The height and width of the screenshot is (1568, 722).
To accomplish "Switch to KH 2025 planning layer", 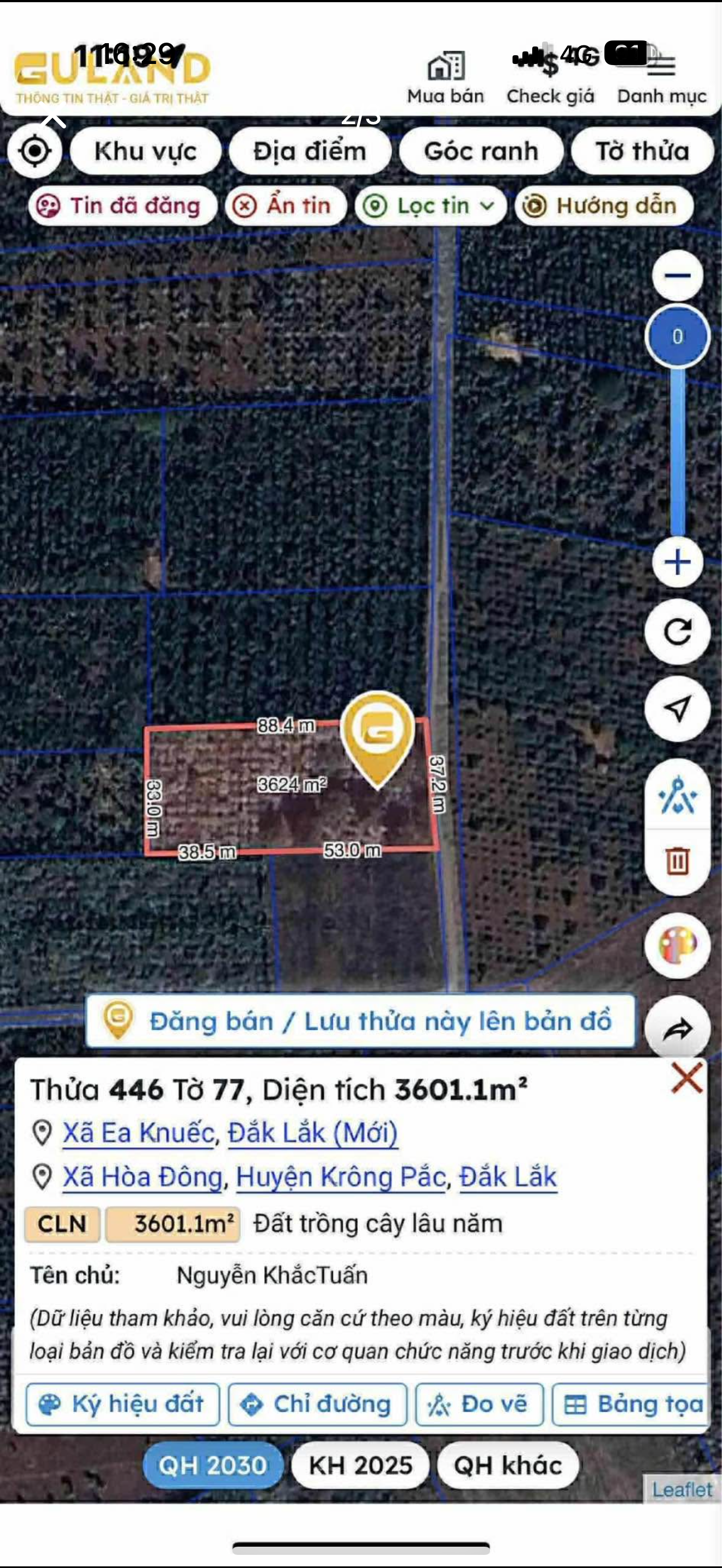I will point(360,1465).
